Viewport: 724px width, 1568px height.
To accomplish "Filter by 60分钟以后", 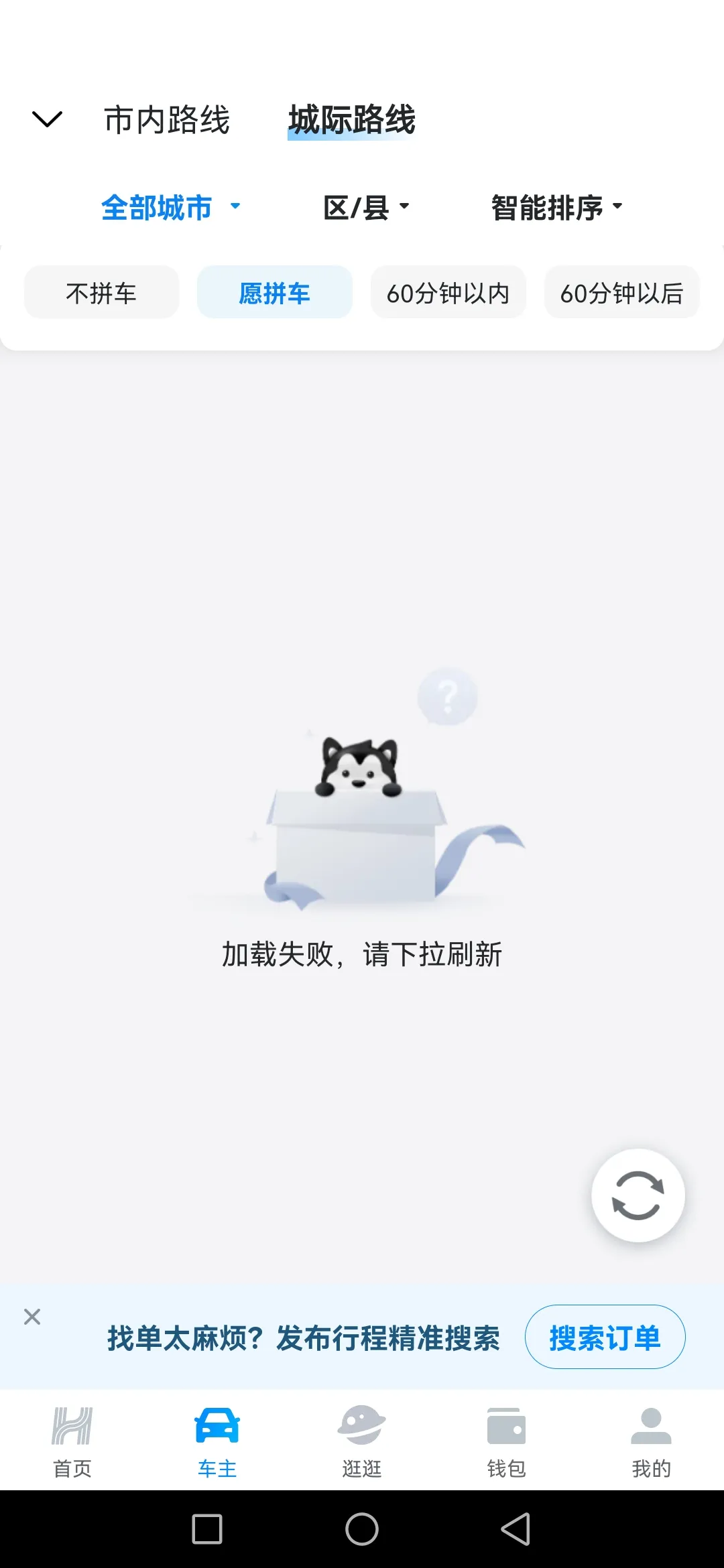I will pos(621,293).
